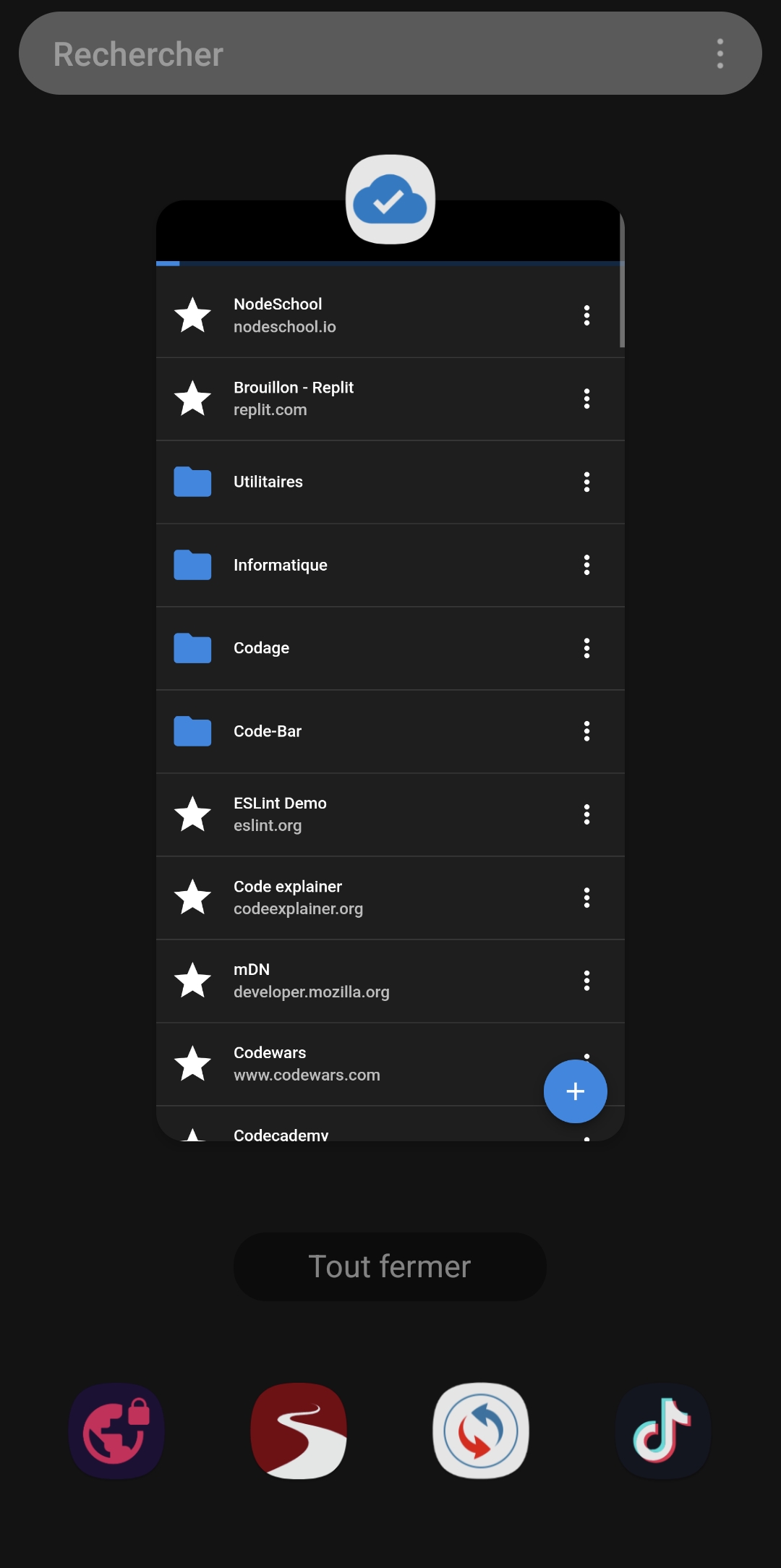Tap the Rechercher search field
The height and width of the screenshot is (1568, 781).
tap(362, 54)
